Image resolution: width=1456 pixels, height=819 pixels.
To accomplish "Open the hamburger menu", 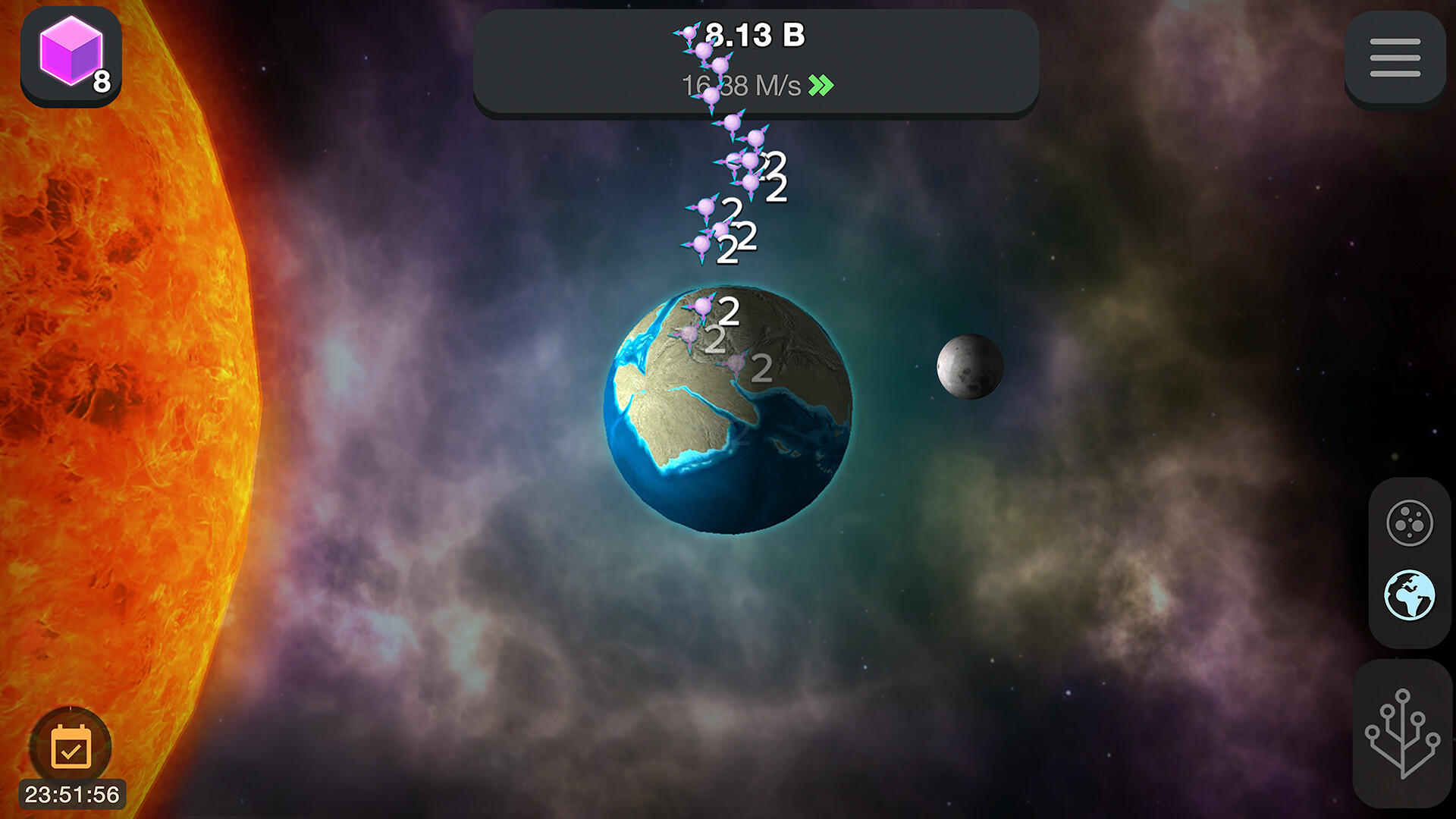I will pyautogui.click(x=1395, y=58).
